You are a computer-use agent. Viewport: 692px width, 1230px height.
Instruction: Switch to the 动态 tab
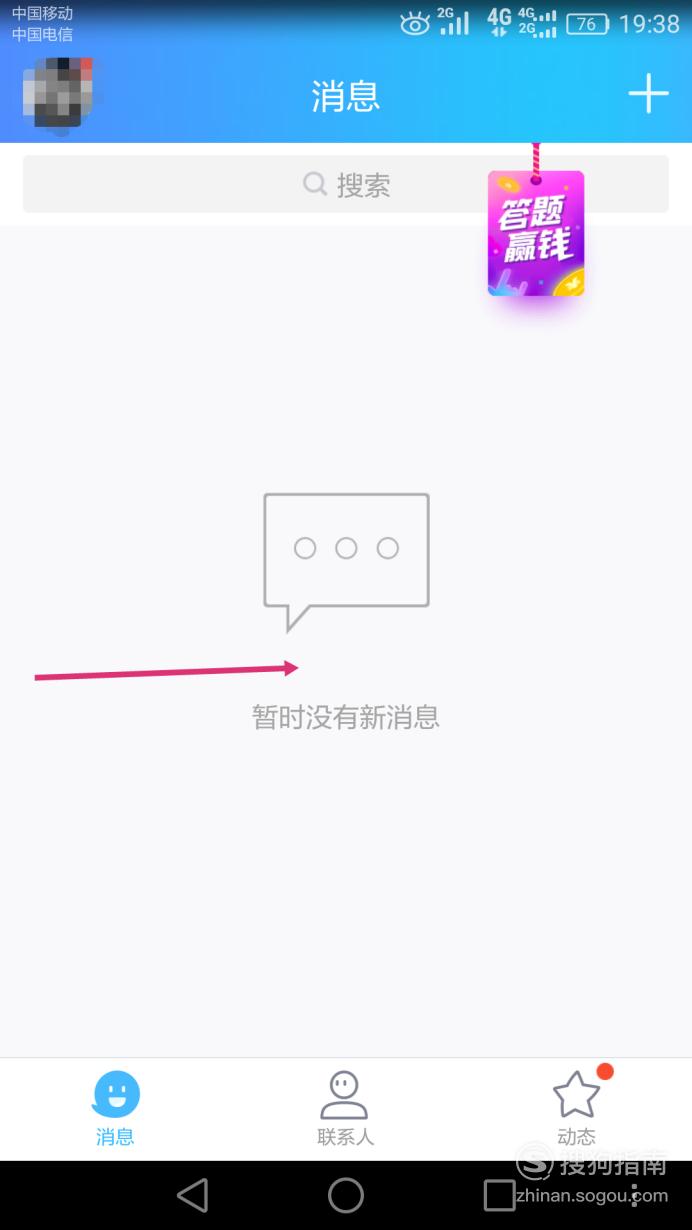pos(577,1109)
